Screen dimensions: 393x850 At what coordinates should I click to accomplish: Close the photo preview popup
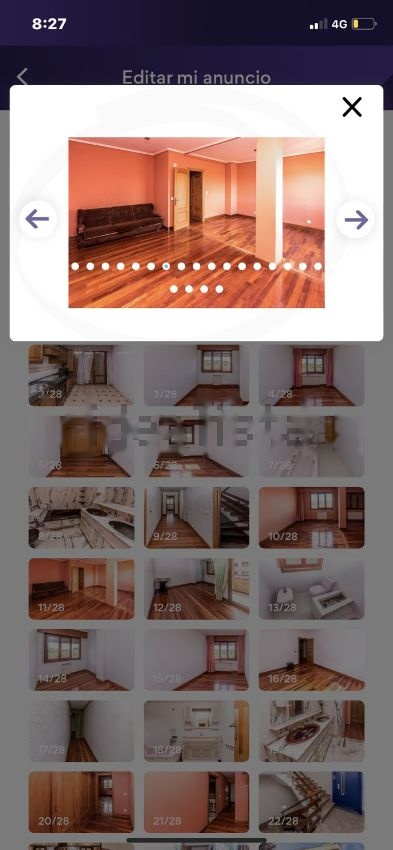tap(352, 107)
